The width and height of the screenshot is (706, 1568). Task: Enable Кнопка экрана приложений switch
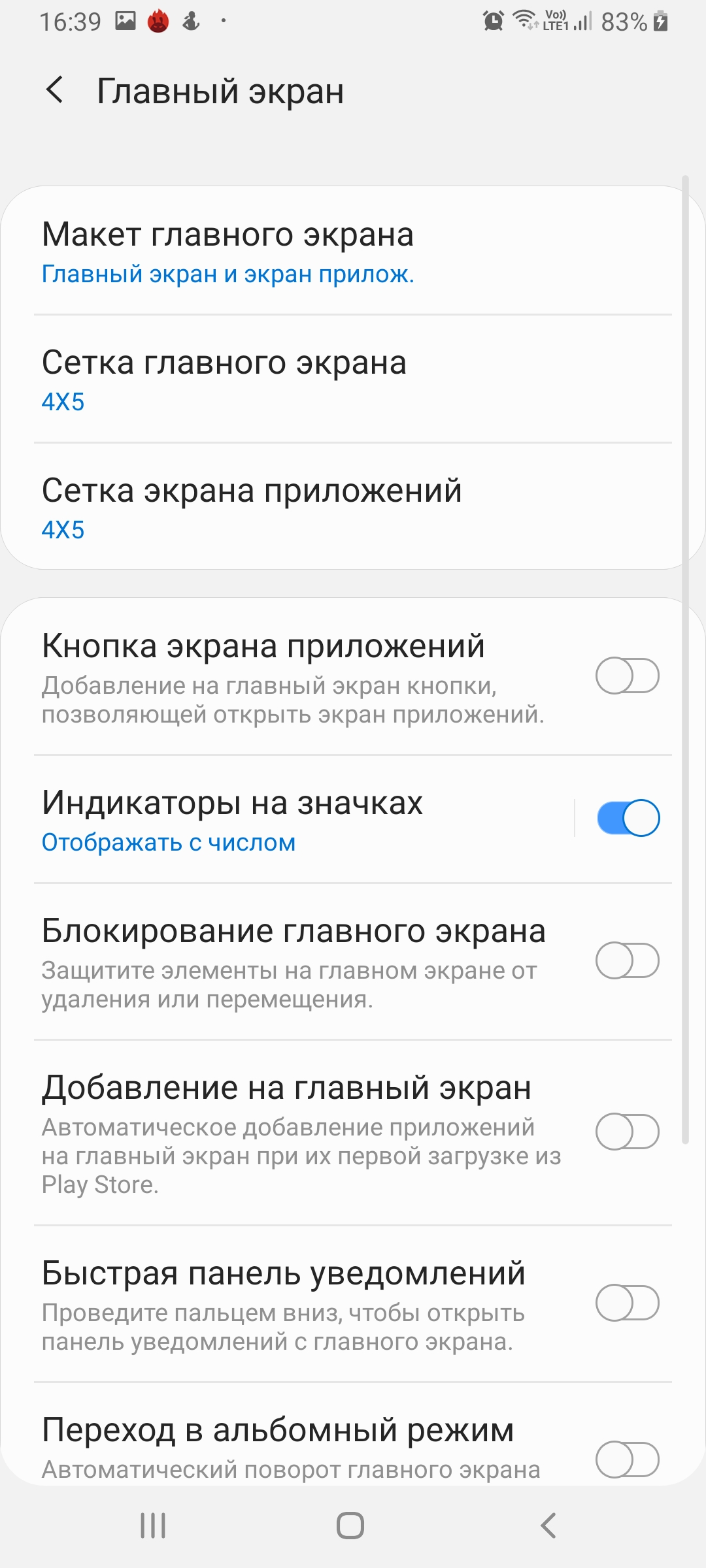tap(628, 676)
